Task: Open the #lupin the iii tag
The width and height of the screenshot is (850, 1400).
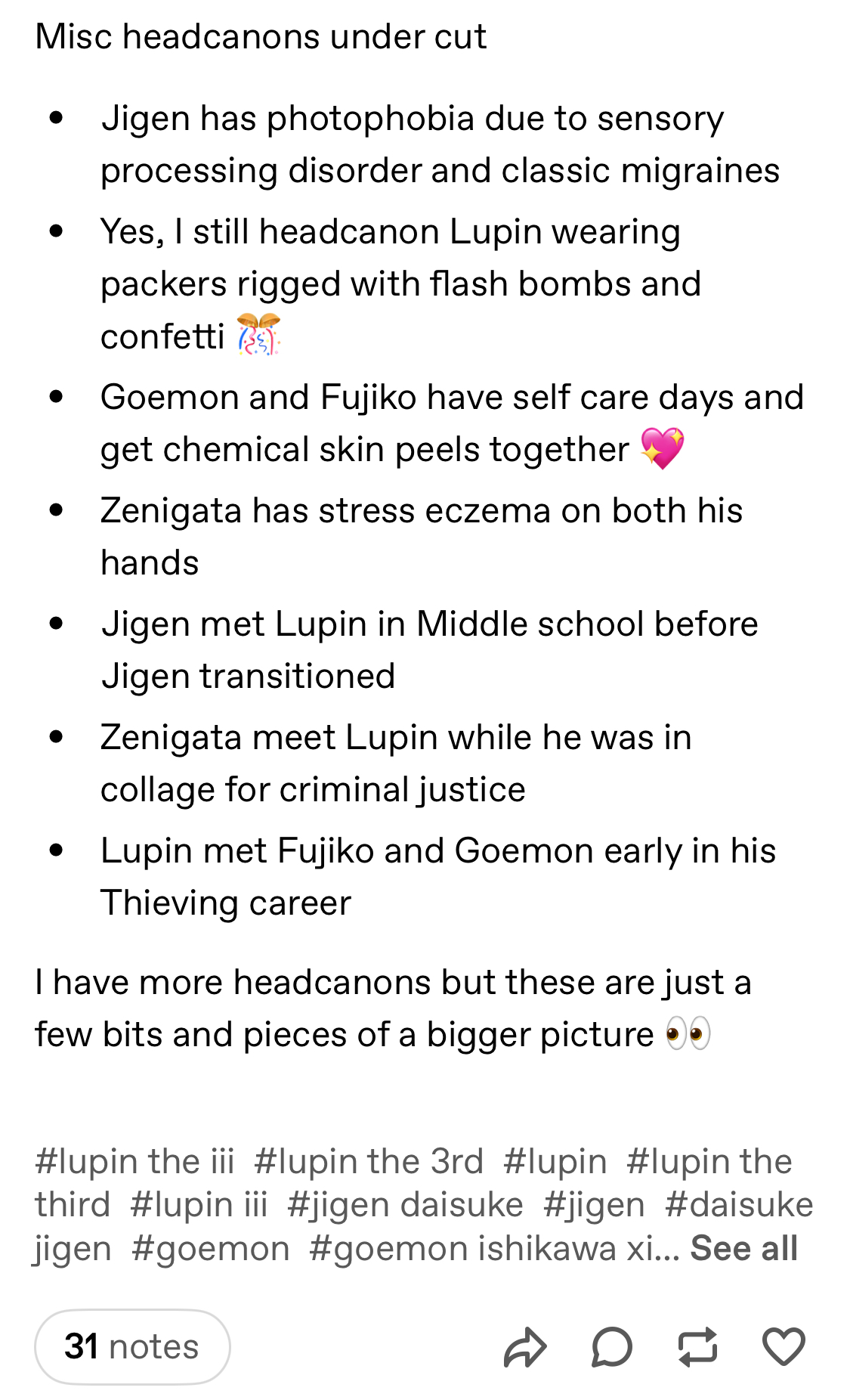Action: click(134, 1161)
